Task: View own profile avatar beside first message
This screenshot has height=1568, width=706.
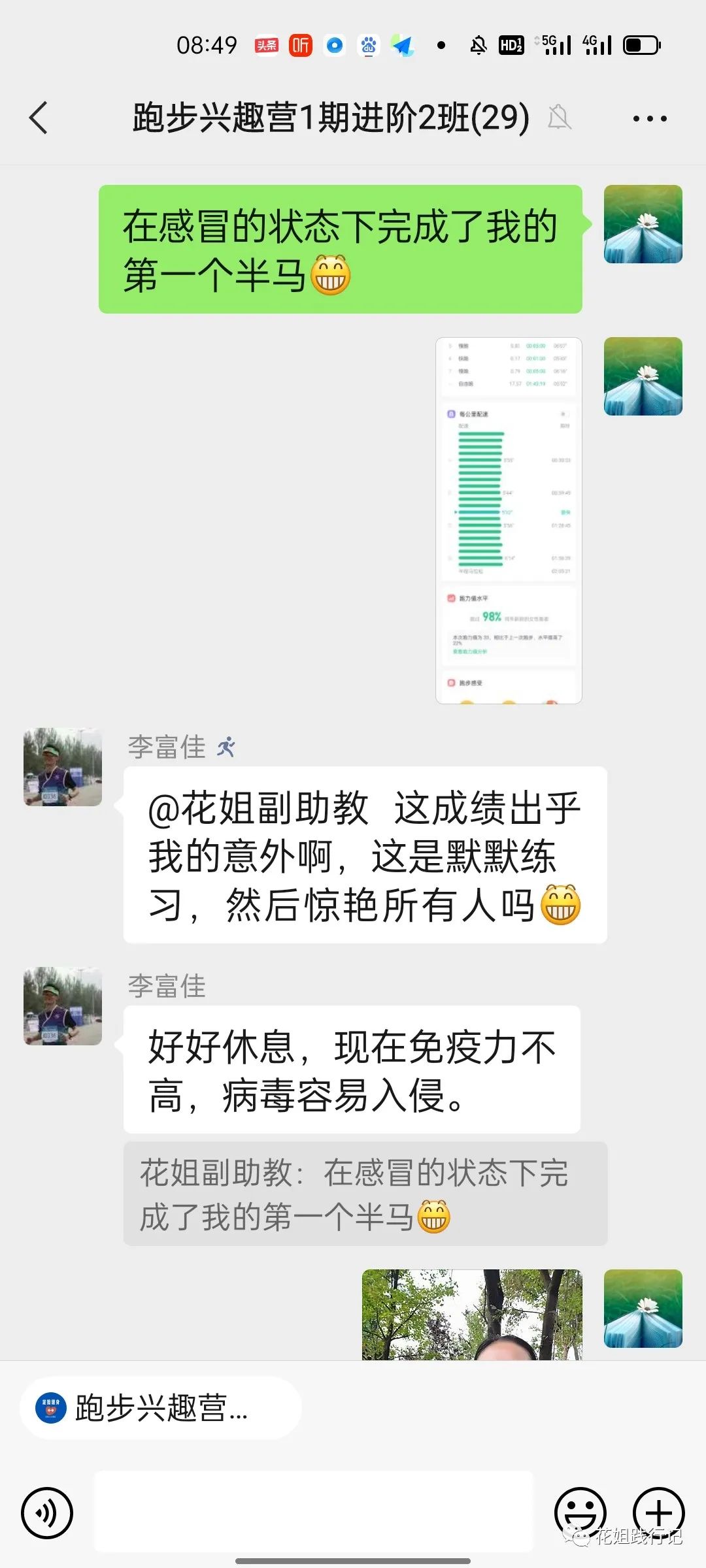Action: point(643,224)
